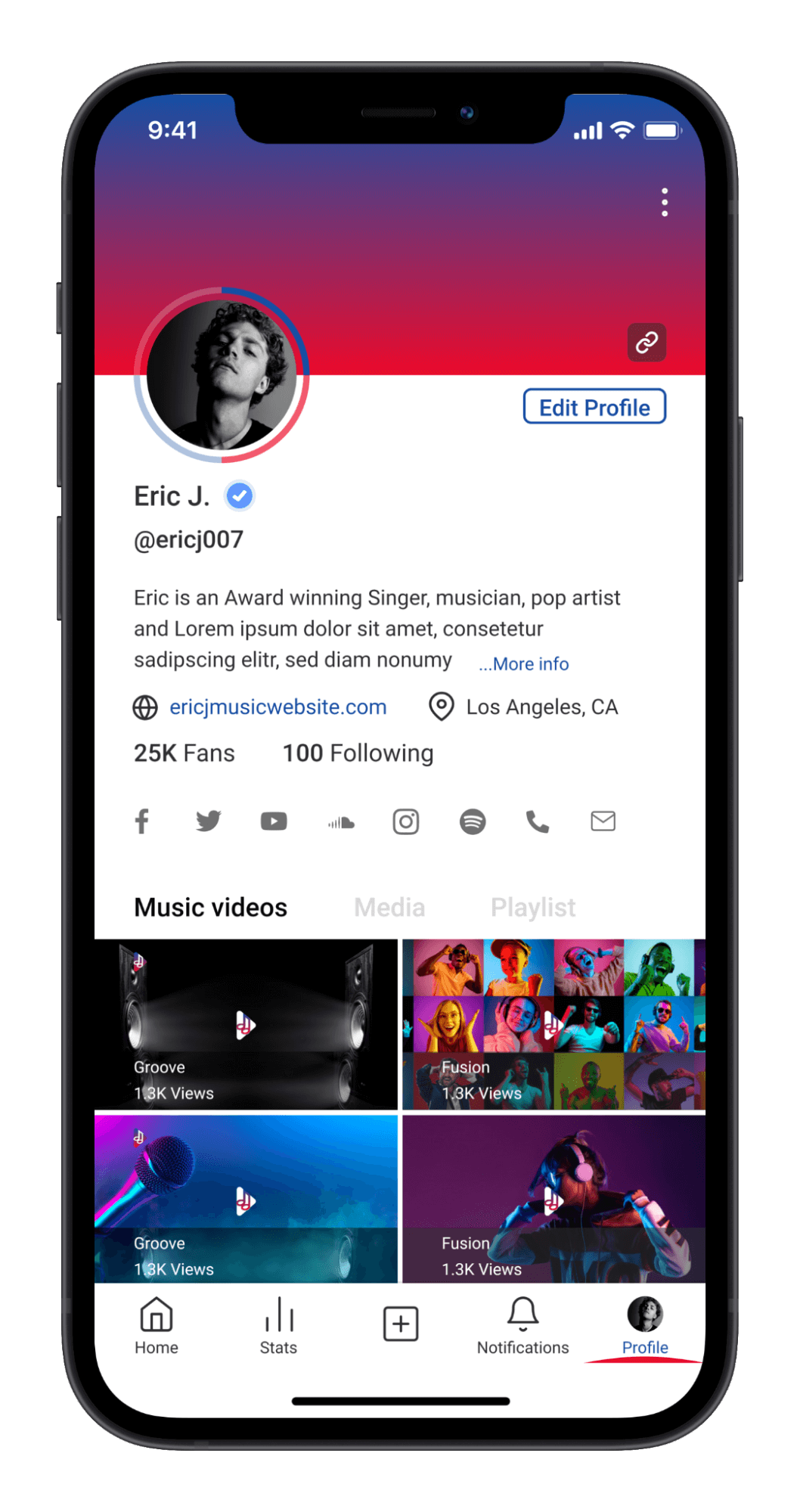Open the Facebook social icon
This screenshot has width=800, height=1512.
click(142, 821)
